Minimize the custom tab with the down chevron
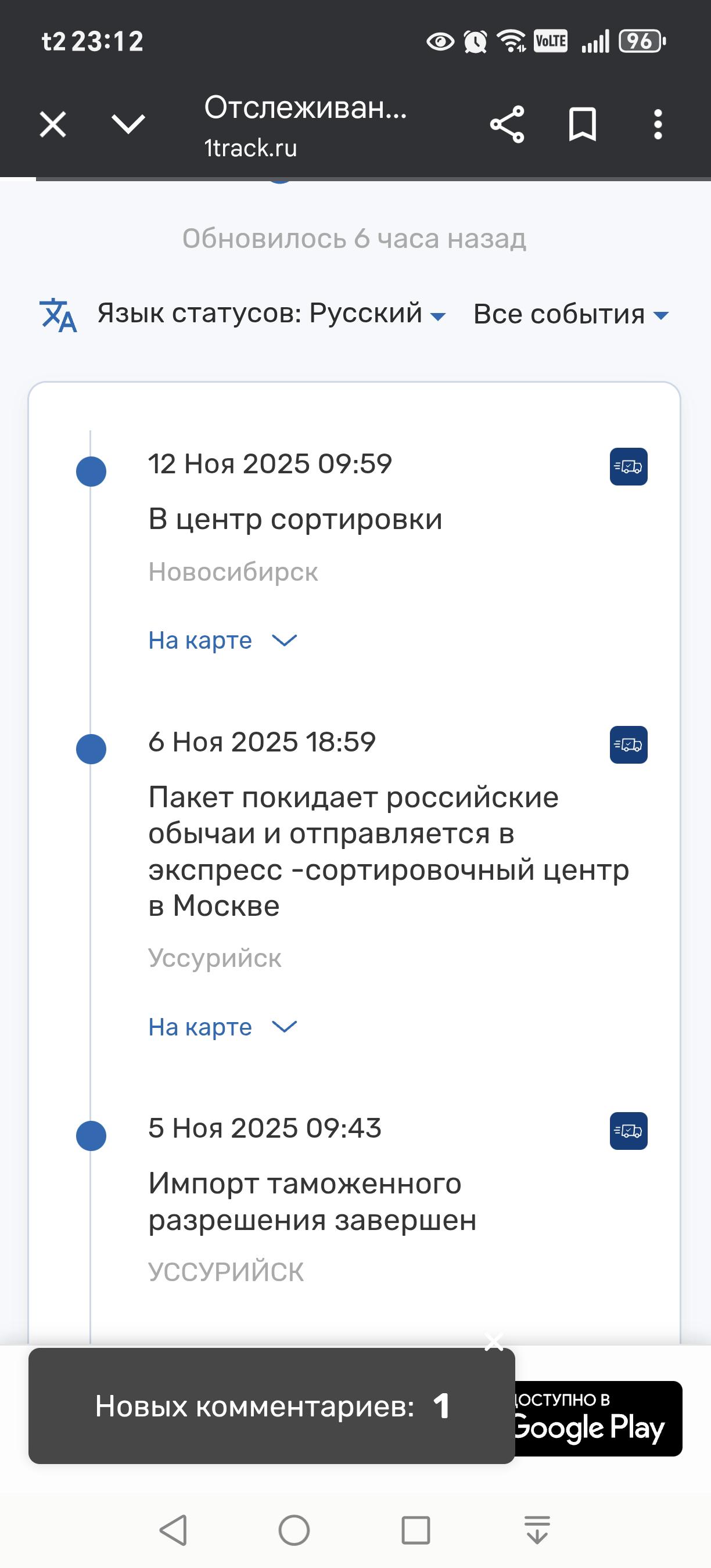This screenshot has height=1568, width=711. (128, 124)
